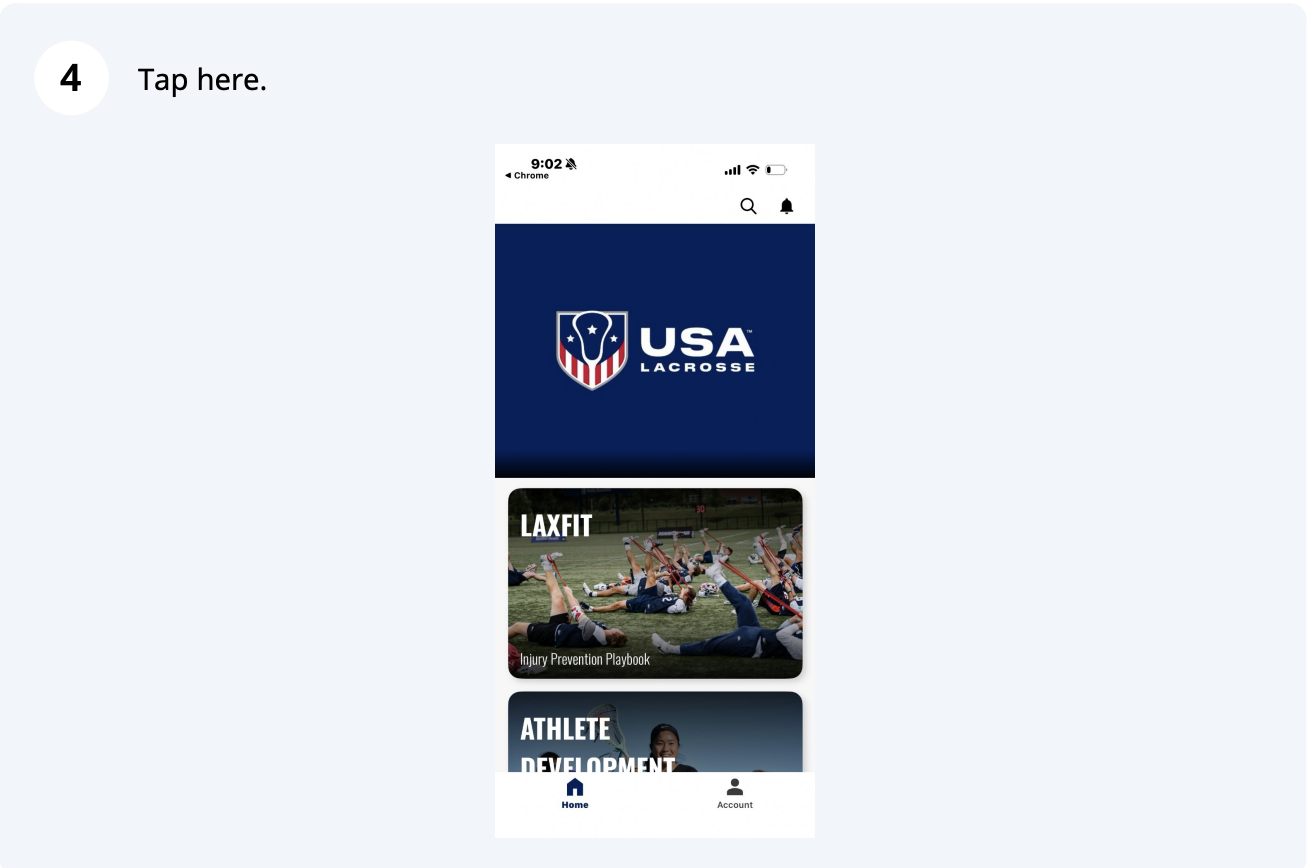The width and height of the screenshot is (1312, 868).
Task: Open the LAXFIT Injury Prevention Playbook card
Action: coord(655,583)
